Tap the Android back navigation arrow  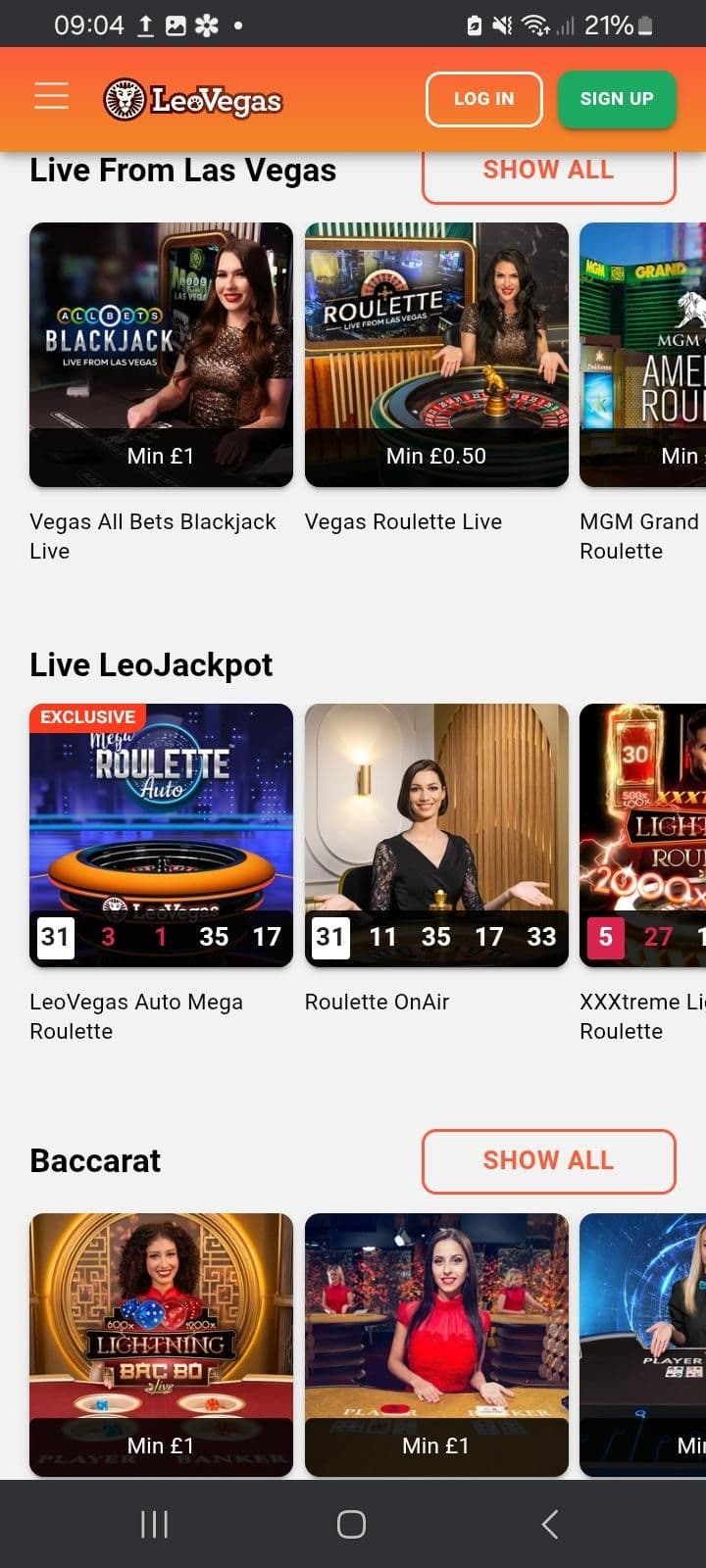tap(549, 1524)
